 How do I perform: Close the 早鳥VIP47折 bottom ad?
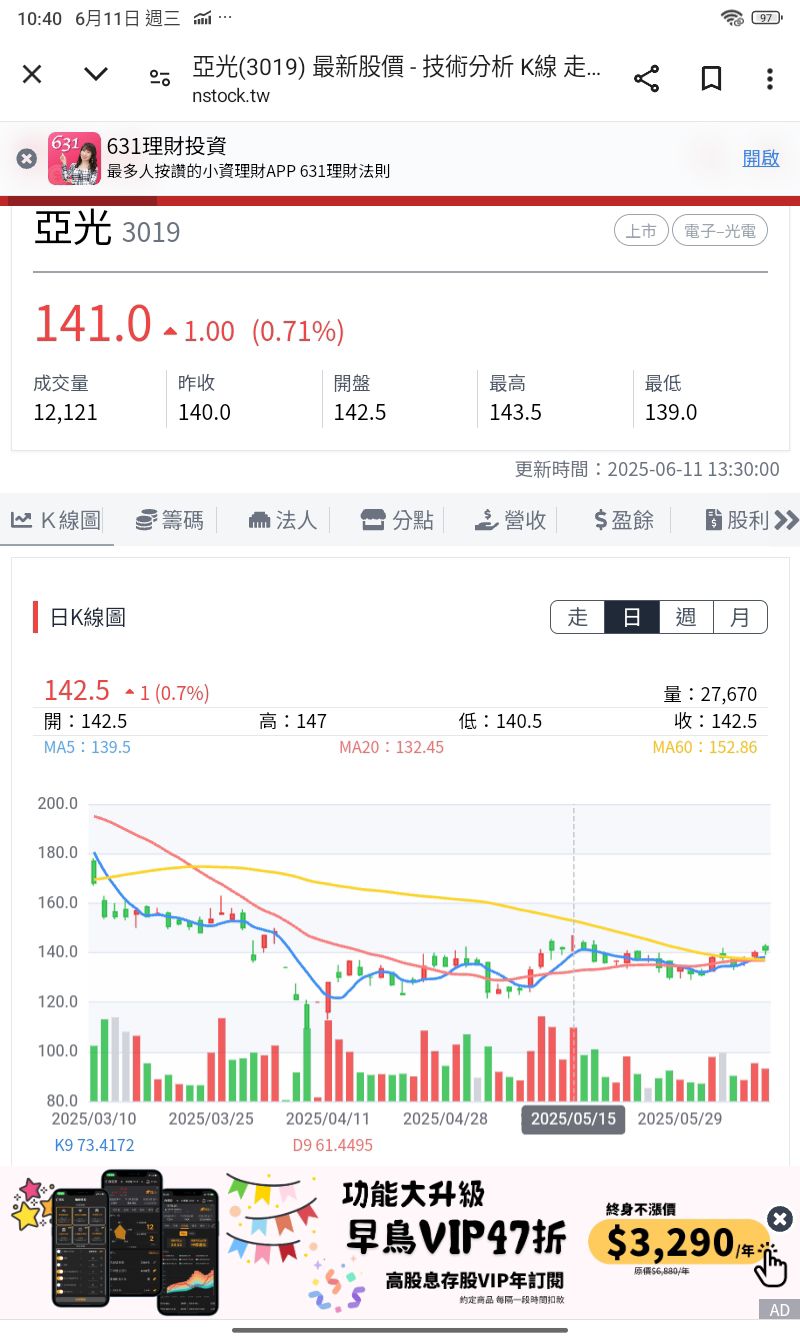coord(780,1218)
